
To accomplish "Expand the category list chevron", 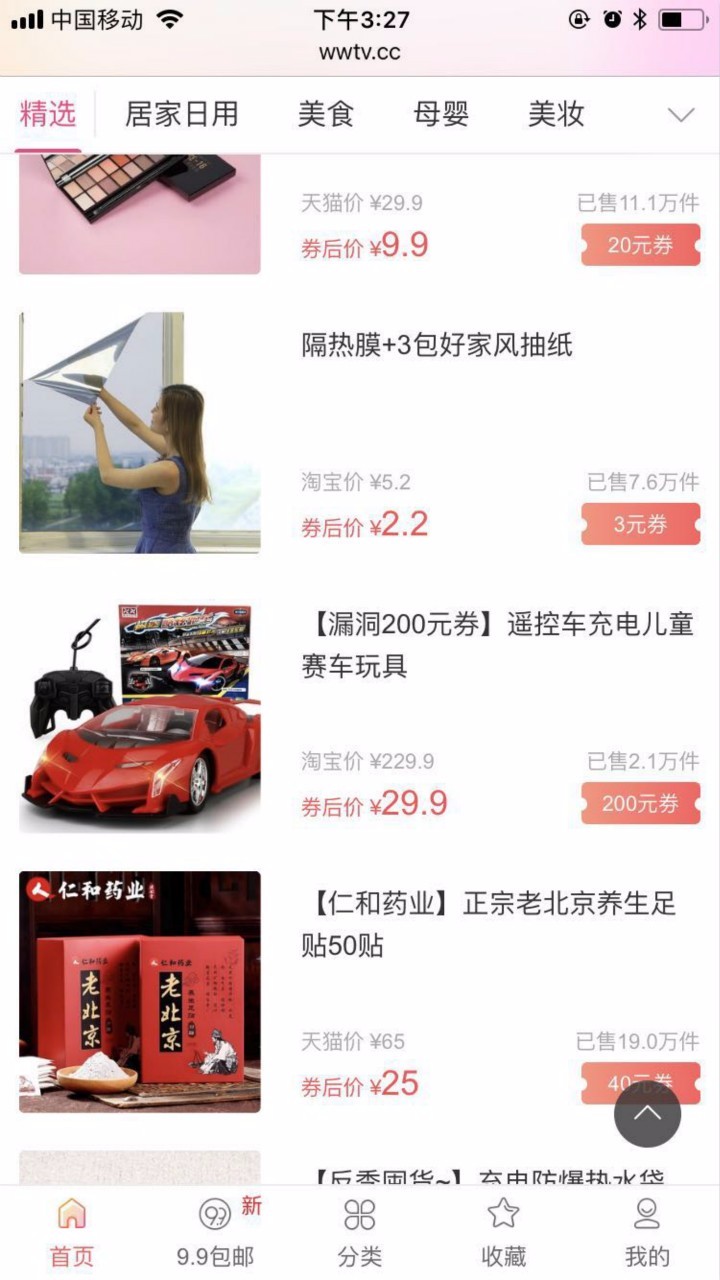I will [x=681, y=115].
